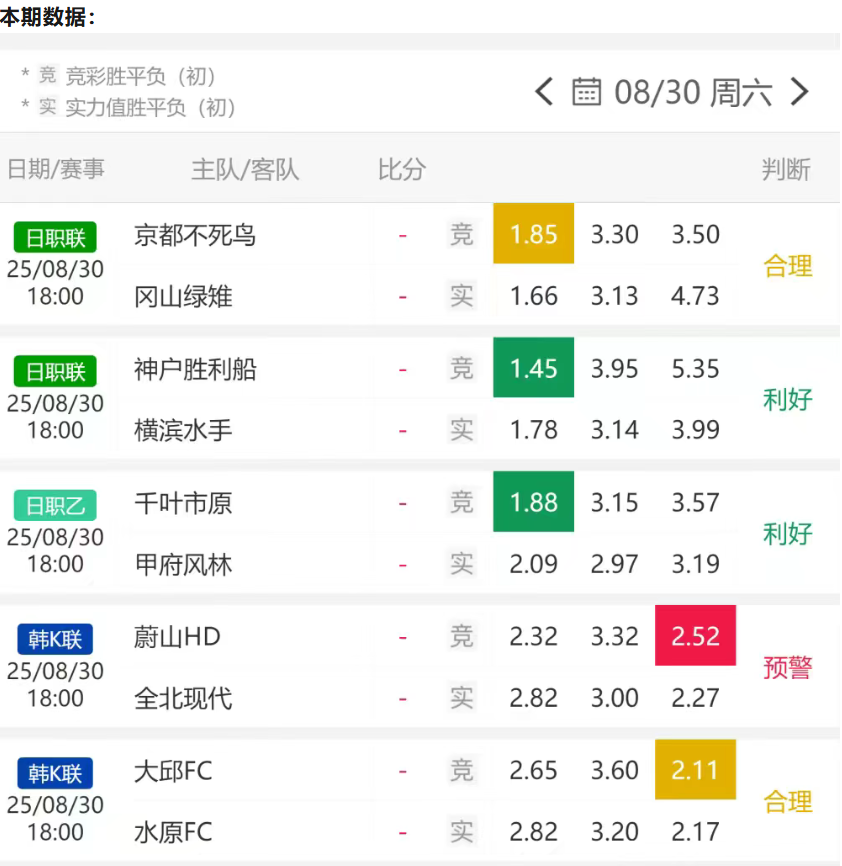The image size is (842, 866).
Task: View the 千叶市原 vs 甲府风林 match
Action: [x=183, y=533]
